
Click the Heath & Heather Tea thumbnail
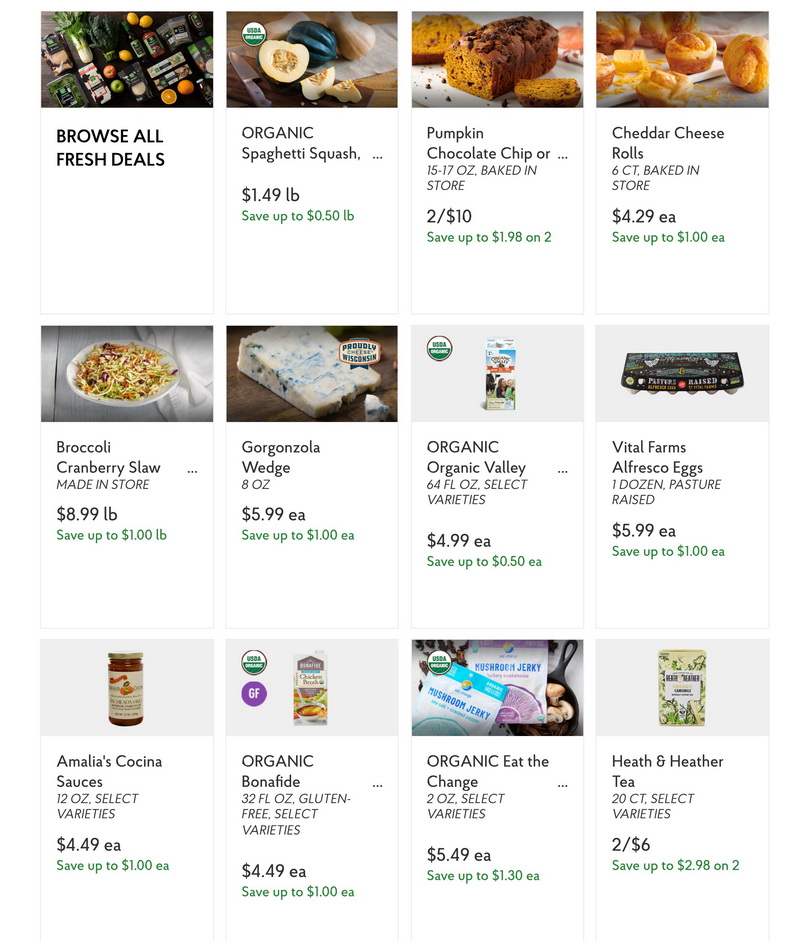681,687
